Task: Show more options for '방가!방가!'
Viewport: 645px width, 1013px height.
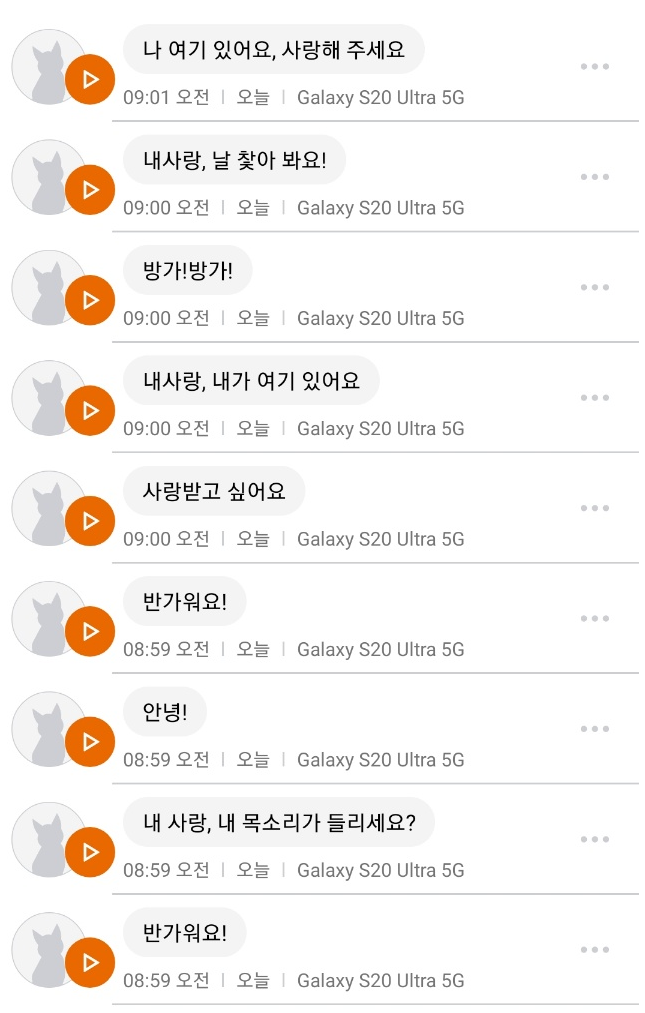Action: 594,288
